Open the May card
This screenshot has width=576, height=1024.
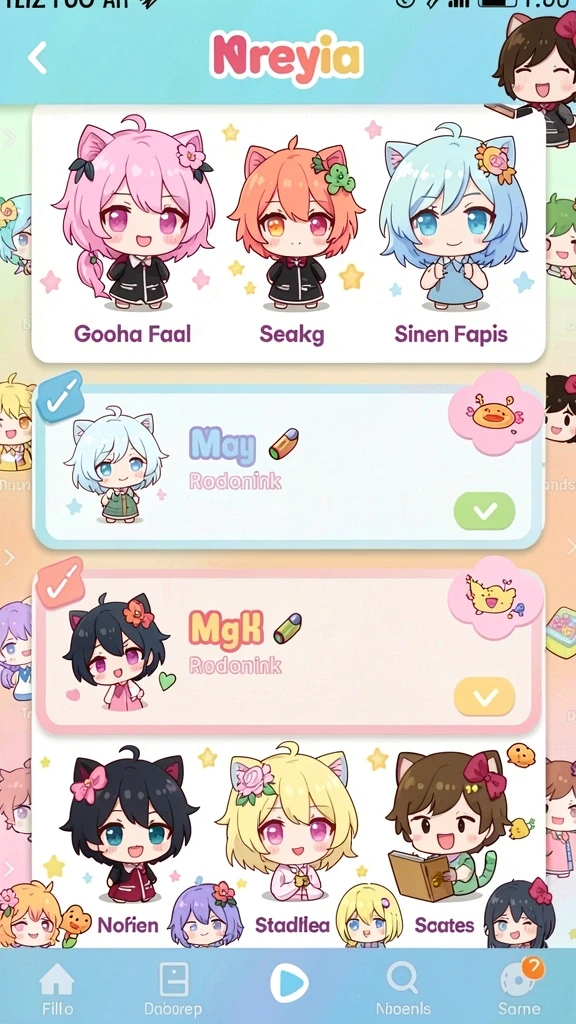[288, 467]
